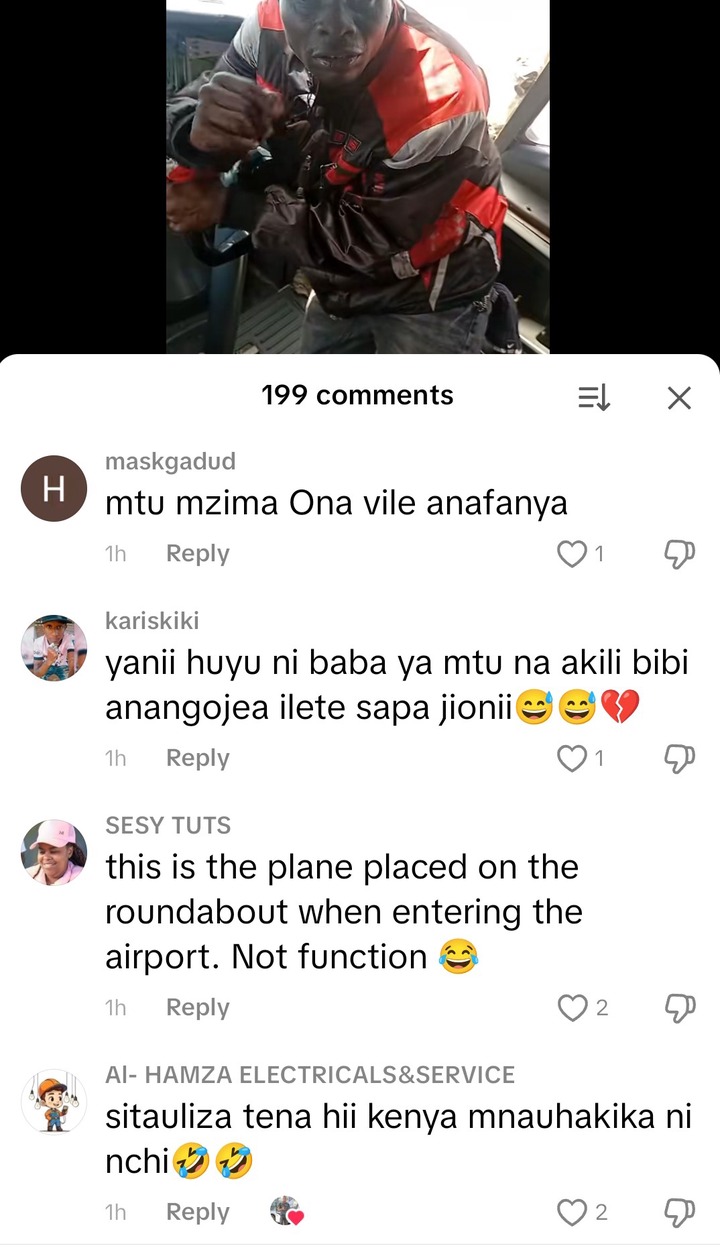Dislike Al-HAMZA ELECTRICALS&SERVICE's comment
The width and height of the screenshot is (720, 1250).
click(x=679, y=1213)
